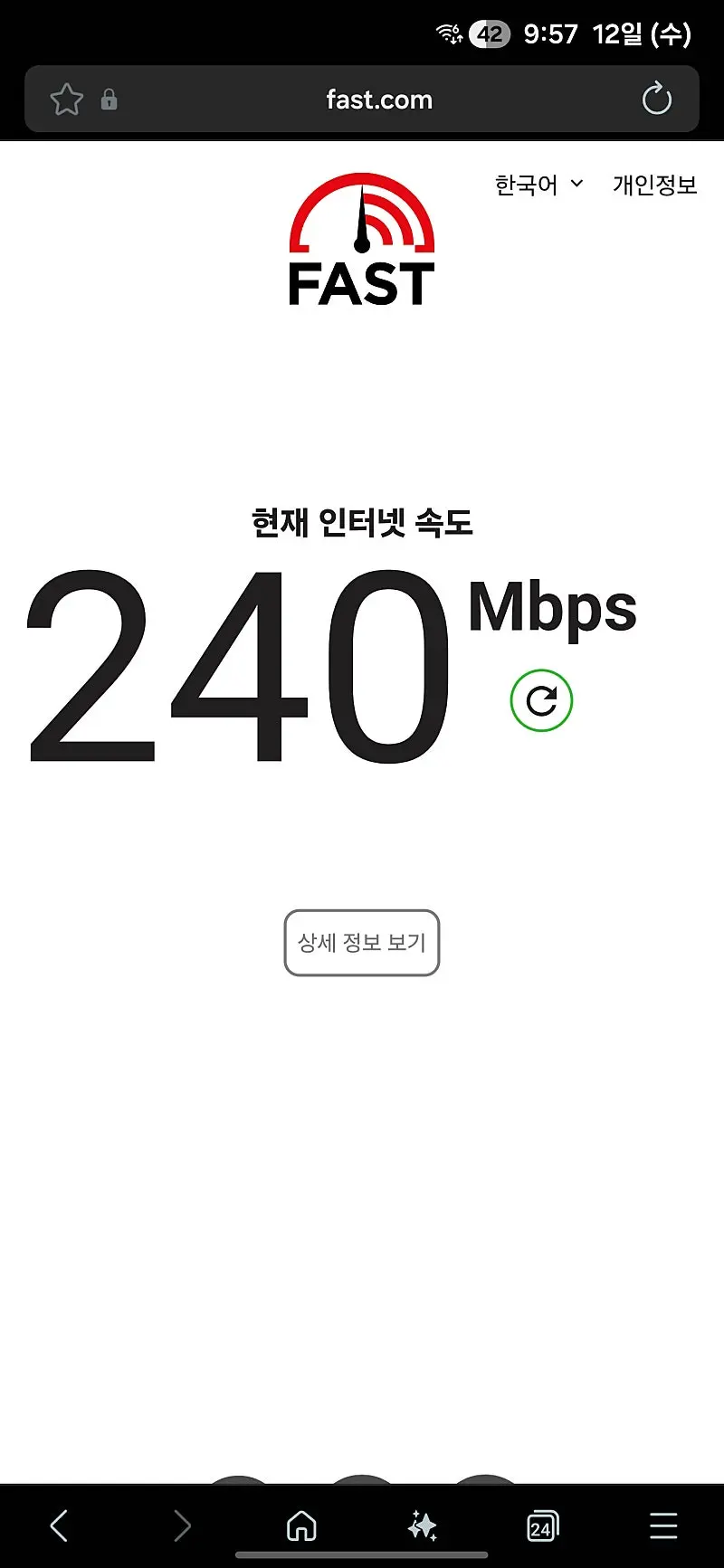This screenshot has width=724, height=1568.
Task: Open the 개인정보 privacy link
Action: (654, 185)
